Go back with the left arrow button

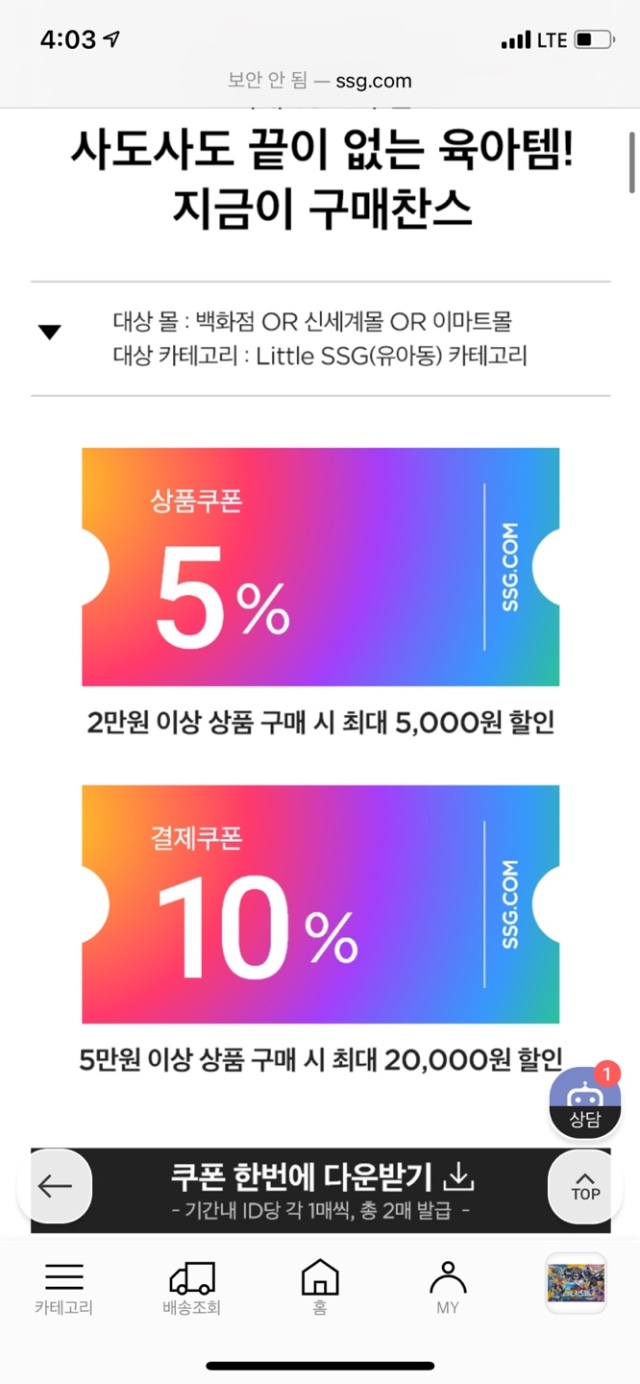55,1187
